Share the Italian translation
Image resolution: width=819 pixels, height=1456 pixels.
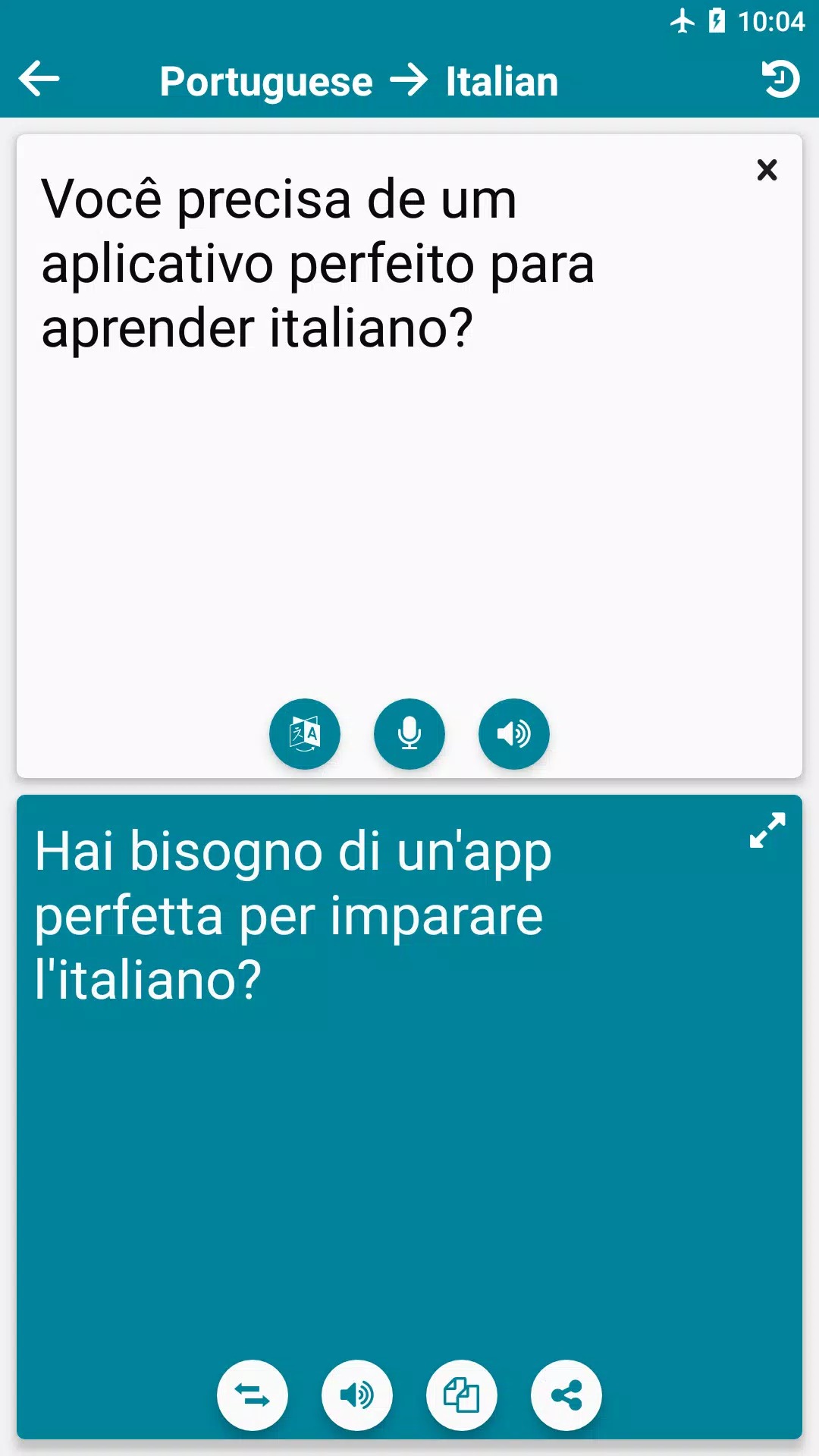pos(566,1395)
